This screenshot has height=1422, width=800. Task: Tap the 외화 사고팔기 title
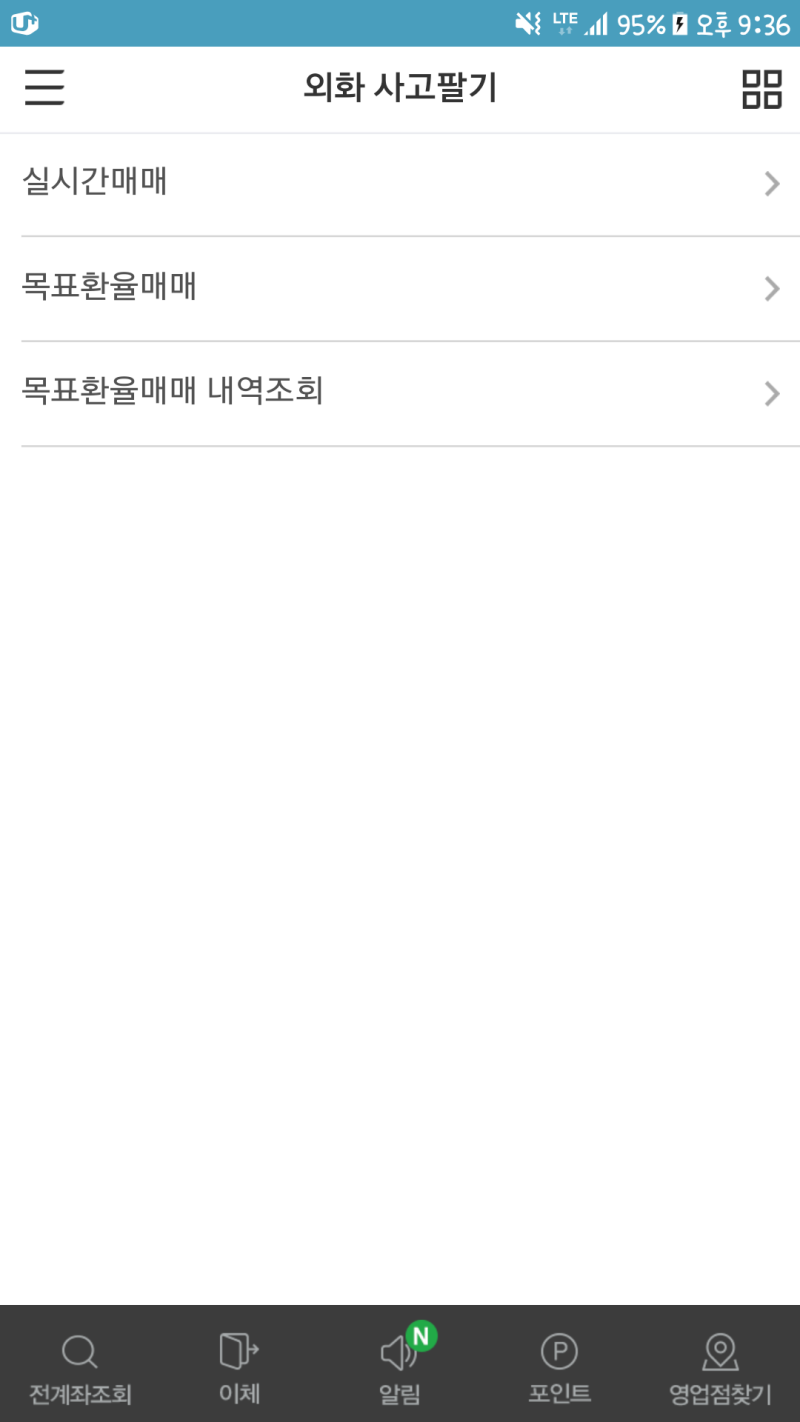click(x=400, y=89)
